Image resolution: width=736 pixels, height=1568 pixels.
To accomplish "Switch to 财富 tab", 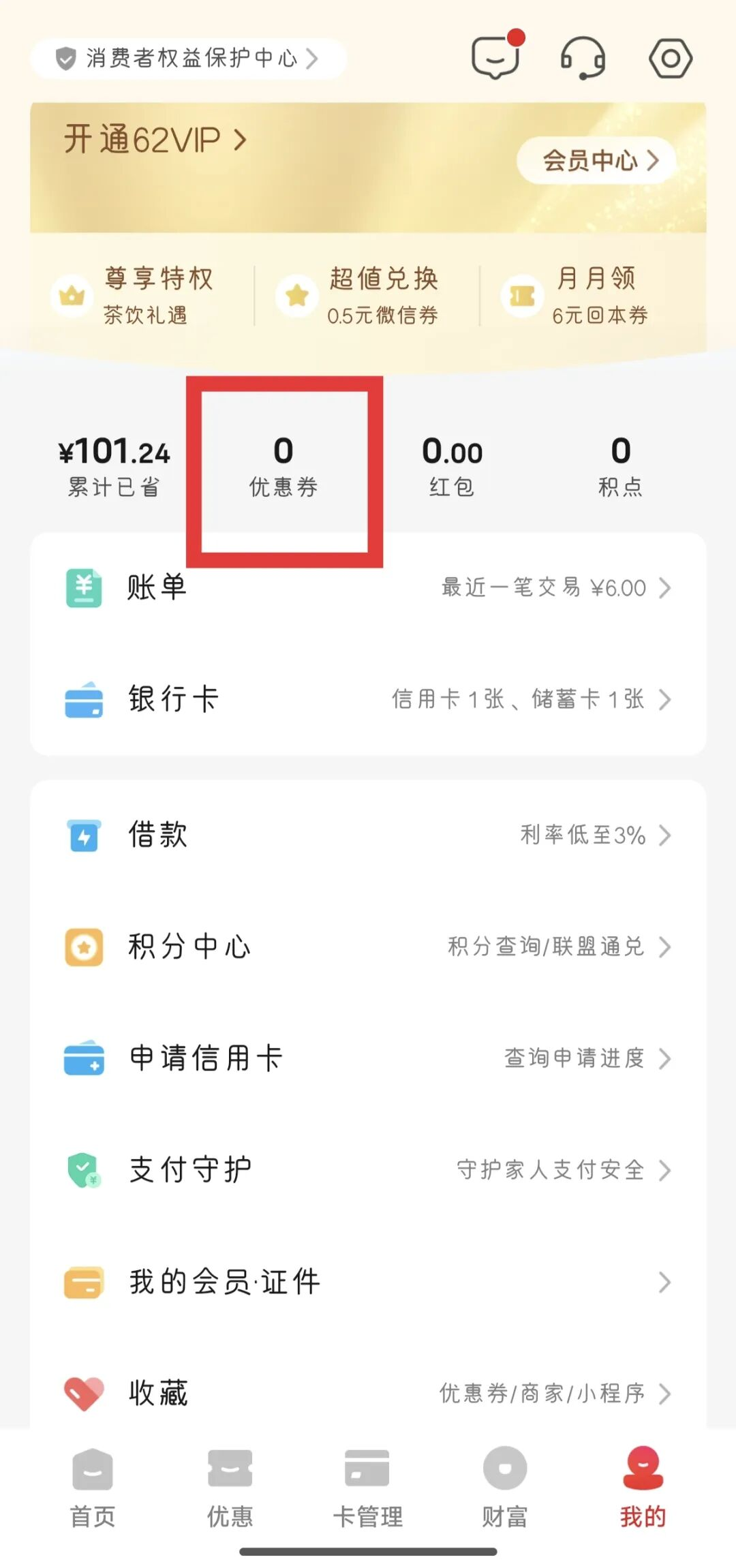I will coord(505,1487).
